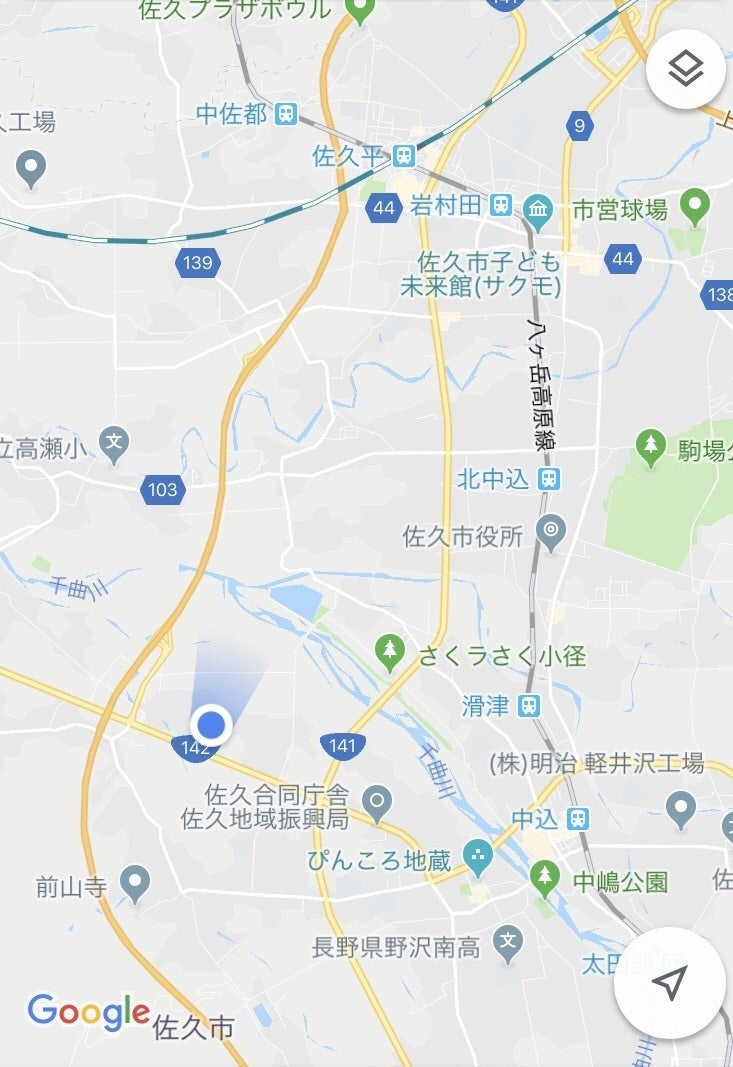Select the 岩村田 station icon

[502, 206]
